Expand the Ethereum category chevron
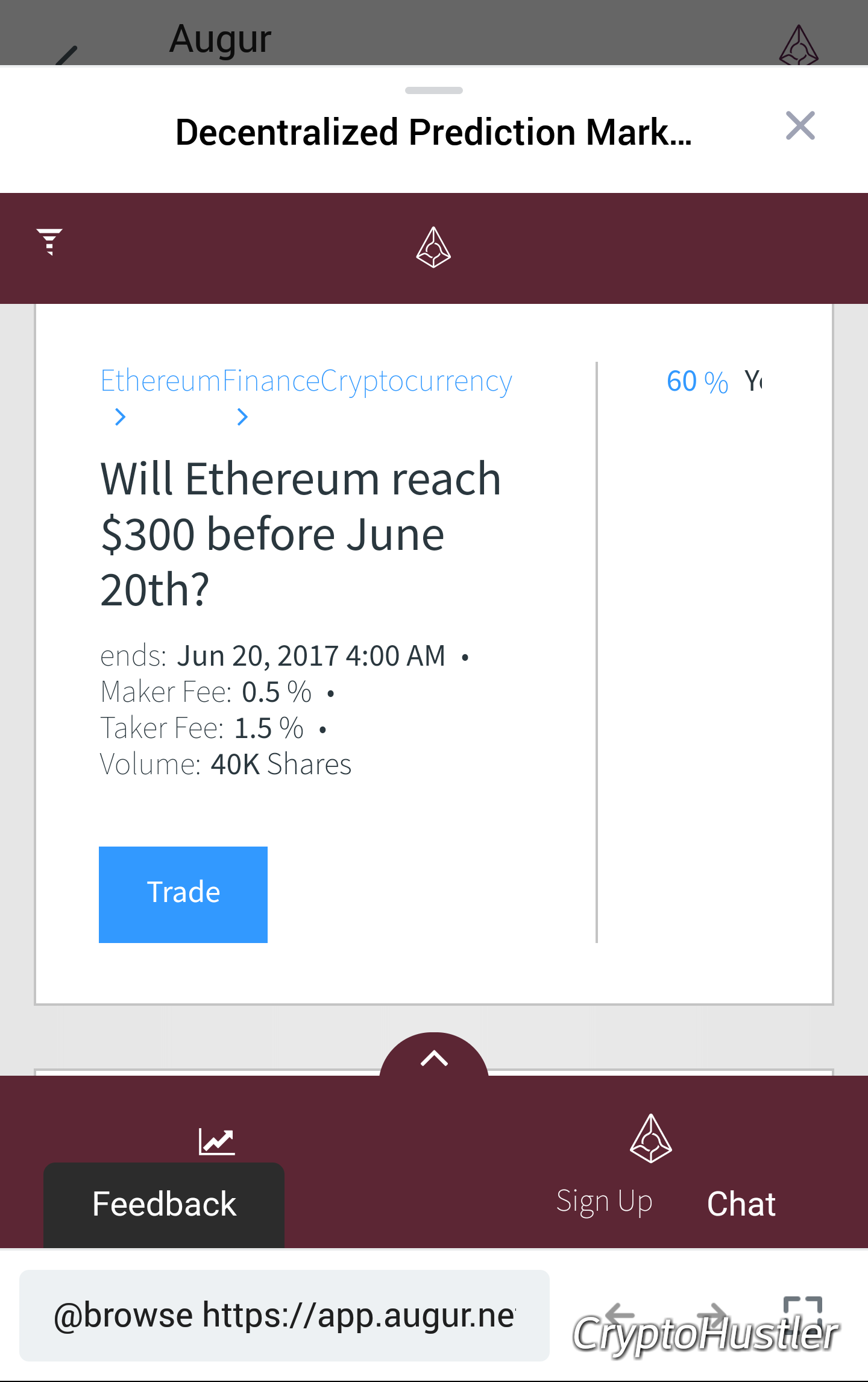 119,416
